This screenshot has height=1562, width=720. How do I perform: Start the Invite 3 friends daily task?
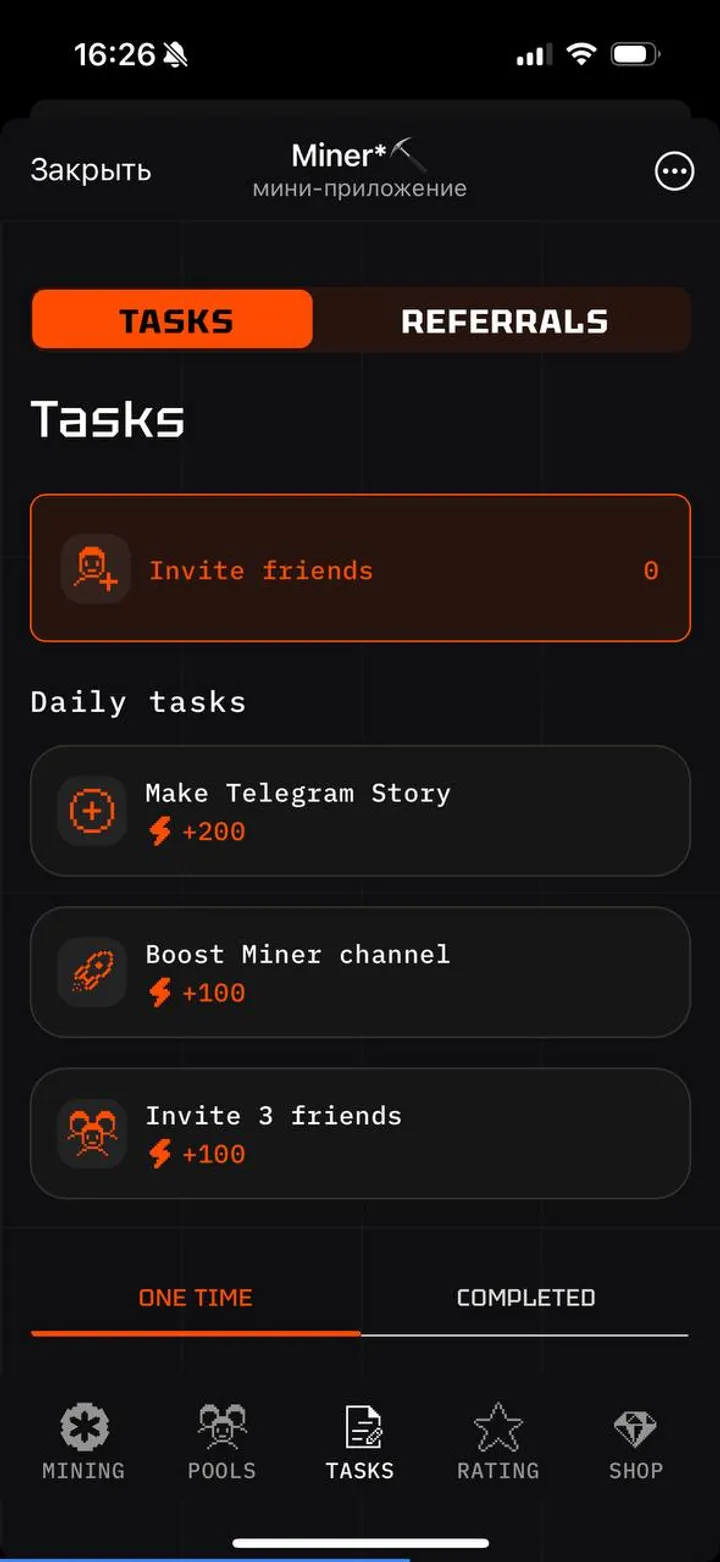[x=360, y=1132]
